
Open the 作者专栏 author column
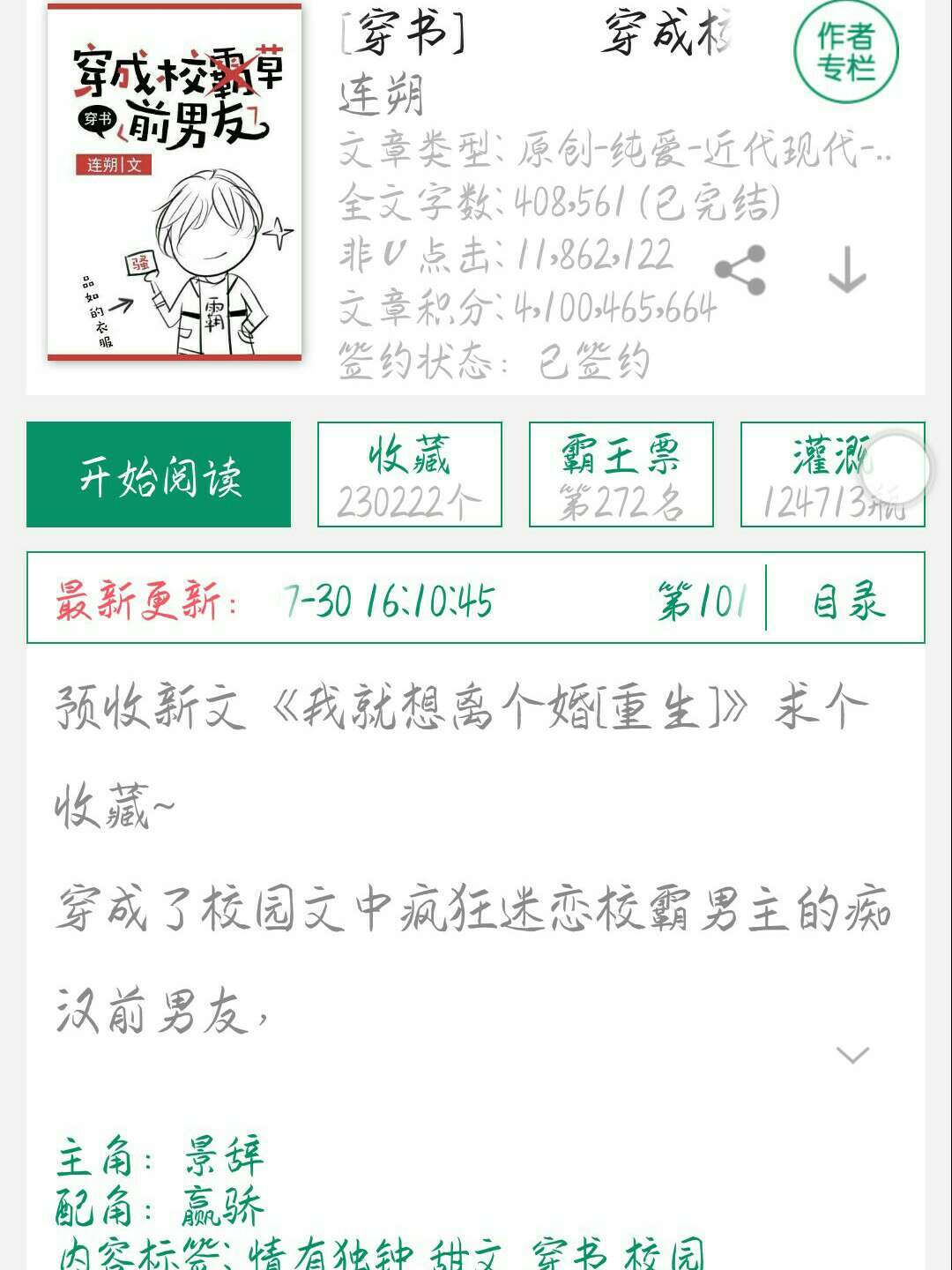point(845,52)
